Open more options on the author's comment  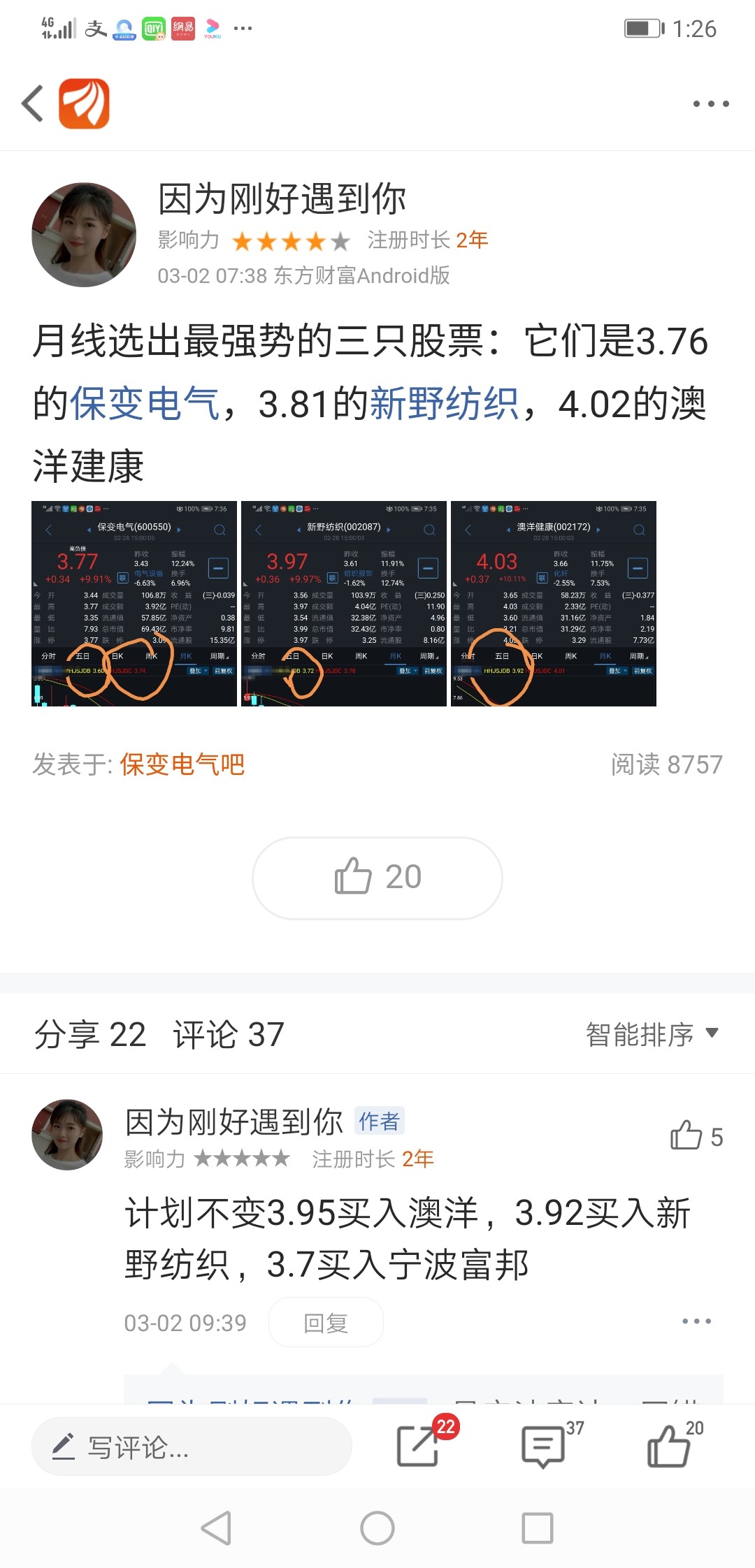[x=696, y=1321]
